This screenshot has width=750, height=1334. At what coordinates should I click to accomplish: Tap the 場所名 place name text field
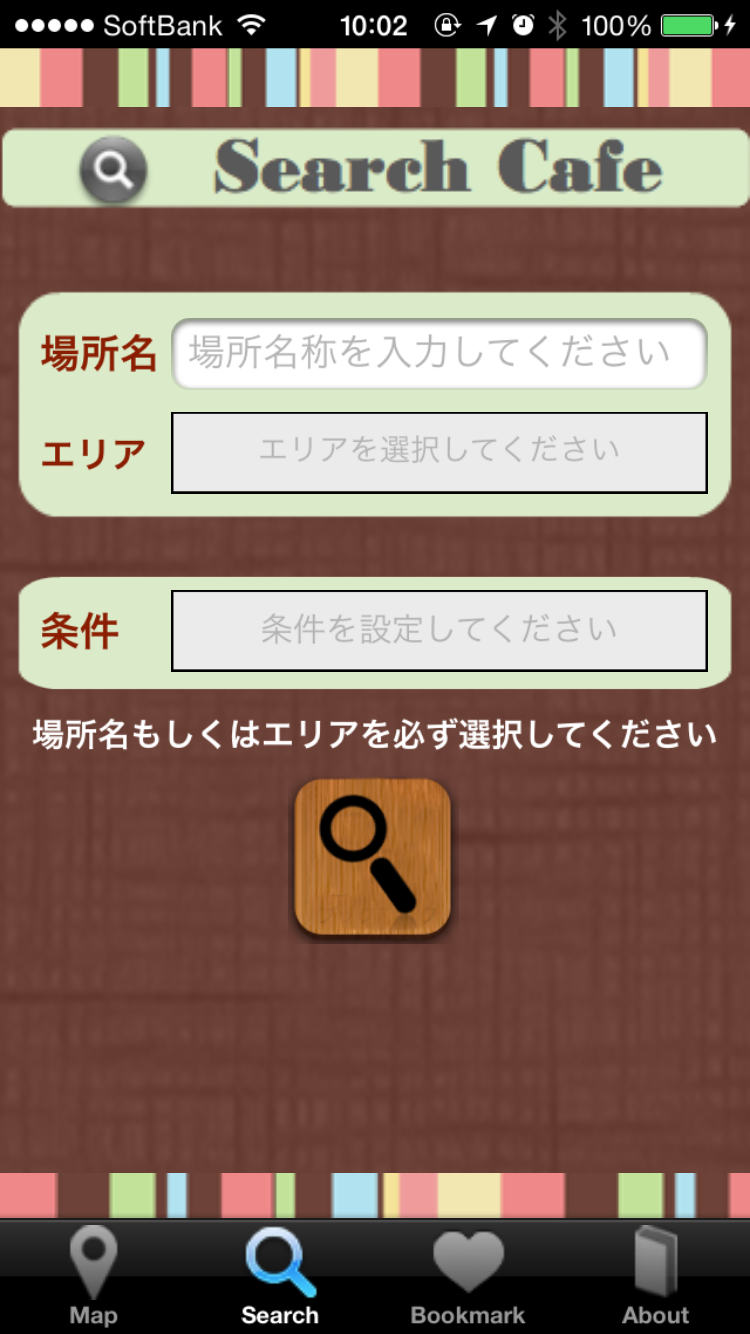click(439, 353)
